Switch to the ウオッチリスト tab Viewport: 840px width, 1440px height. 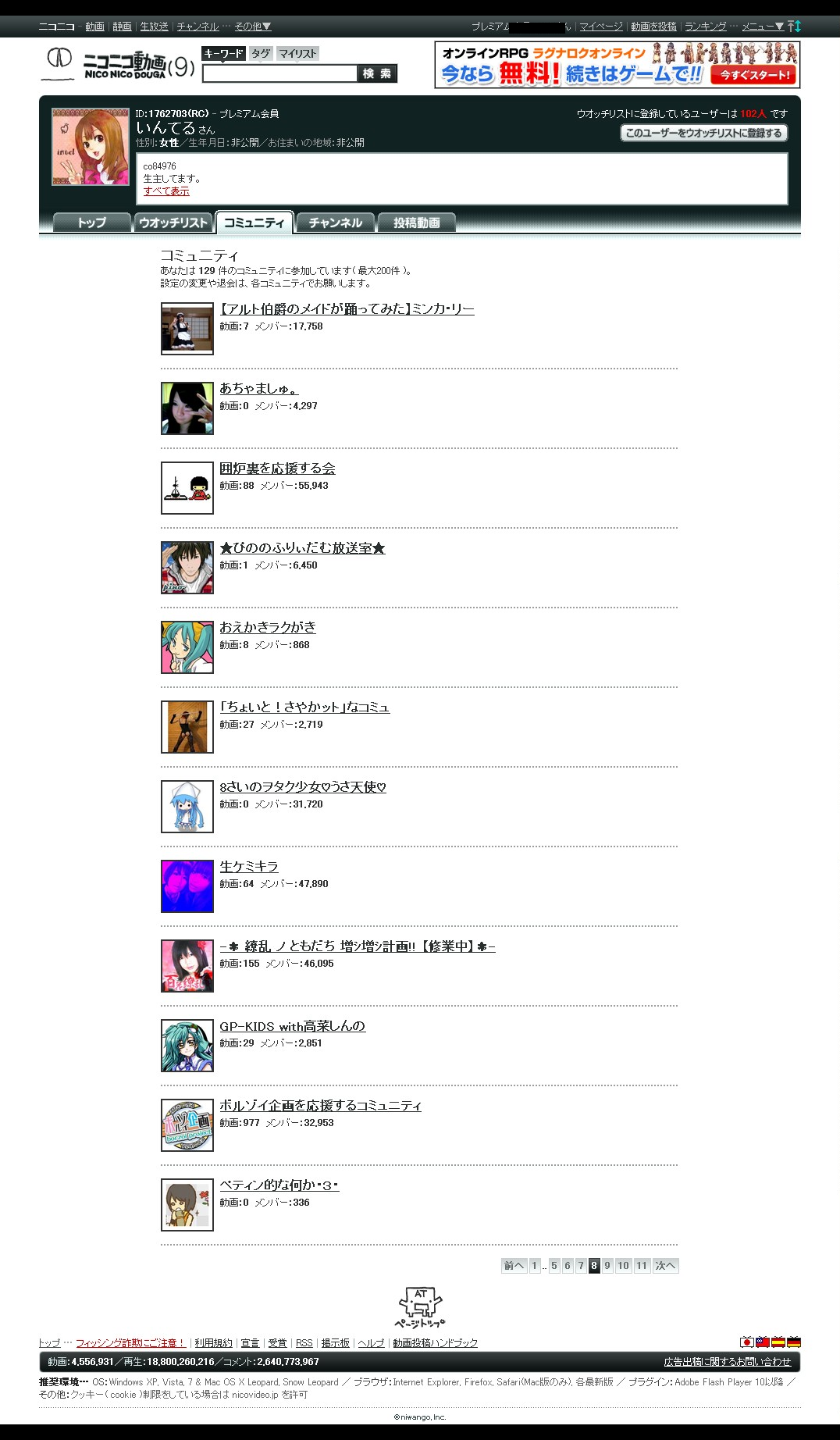coord(173,223)
